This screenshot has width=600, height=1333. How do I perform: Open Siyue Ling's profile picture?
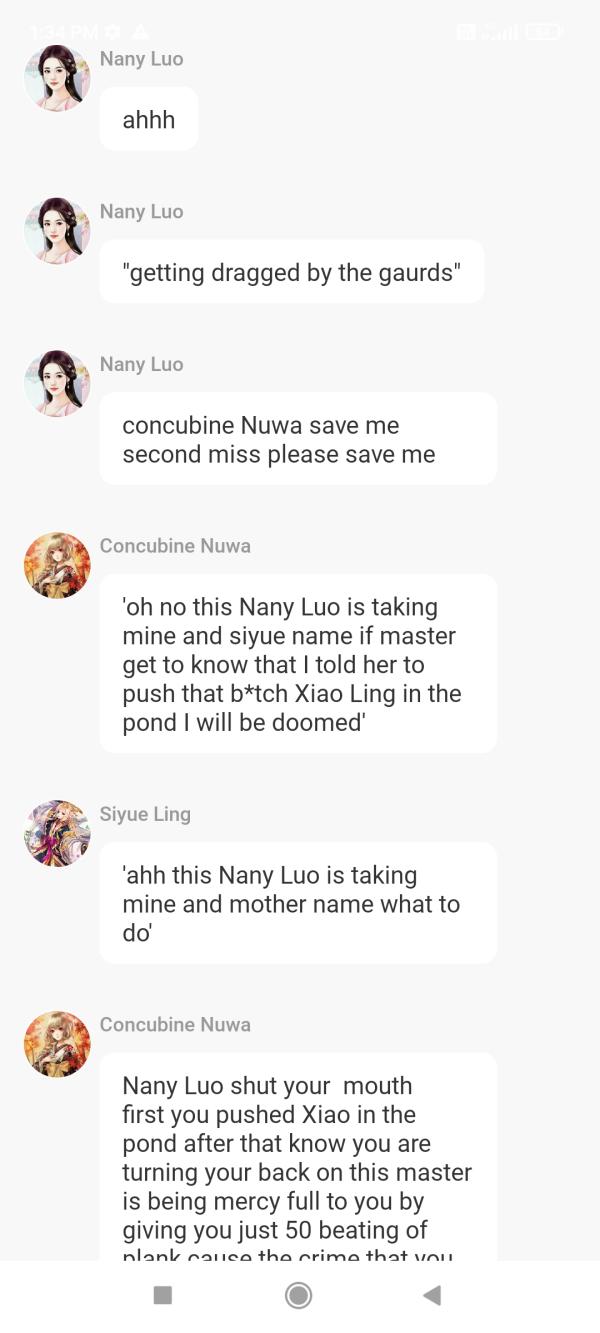(x=57, y=833)
